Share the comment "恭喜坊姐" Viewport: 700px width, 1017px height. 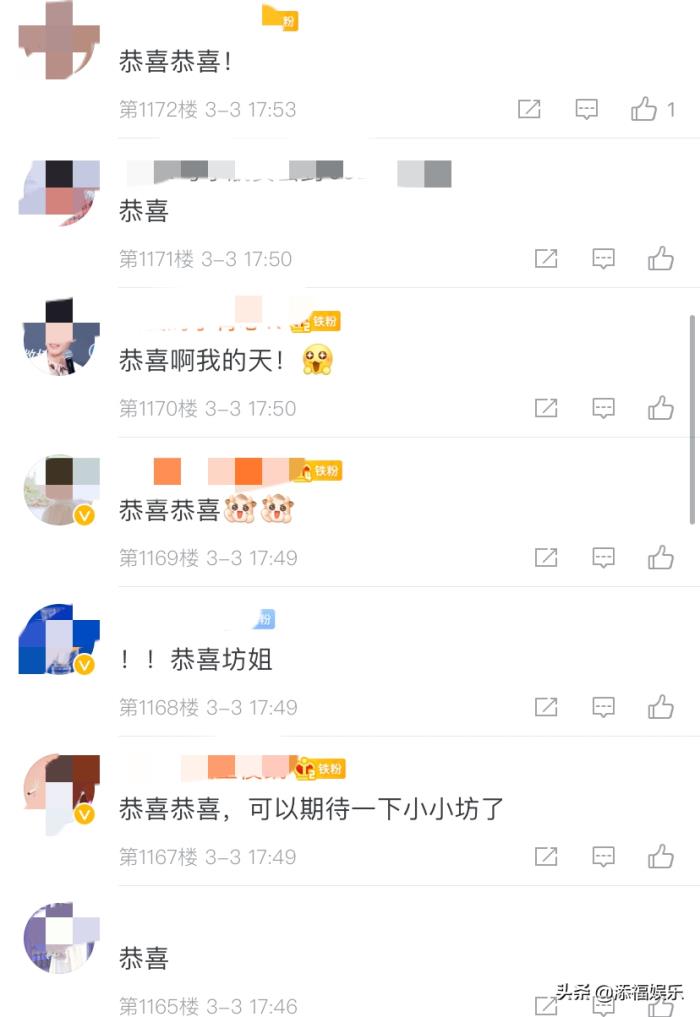546,707
